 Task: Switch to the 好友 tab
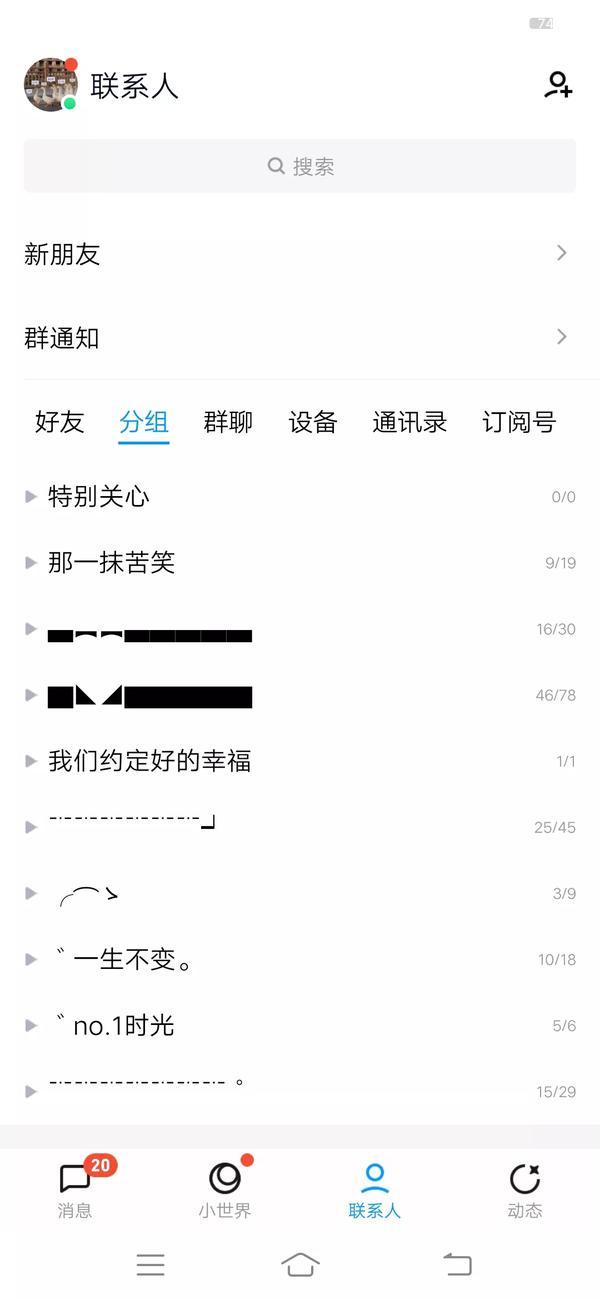click(x=60, y=422)
